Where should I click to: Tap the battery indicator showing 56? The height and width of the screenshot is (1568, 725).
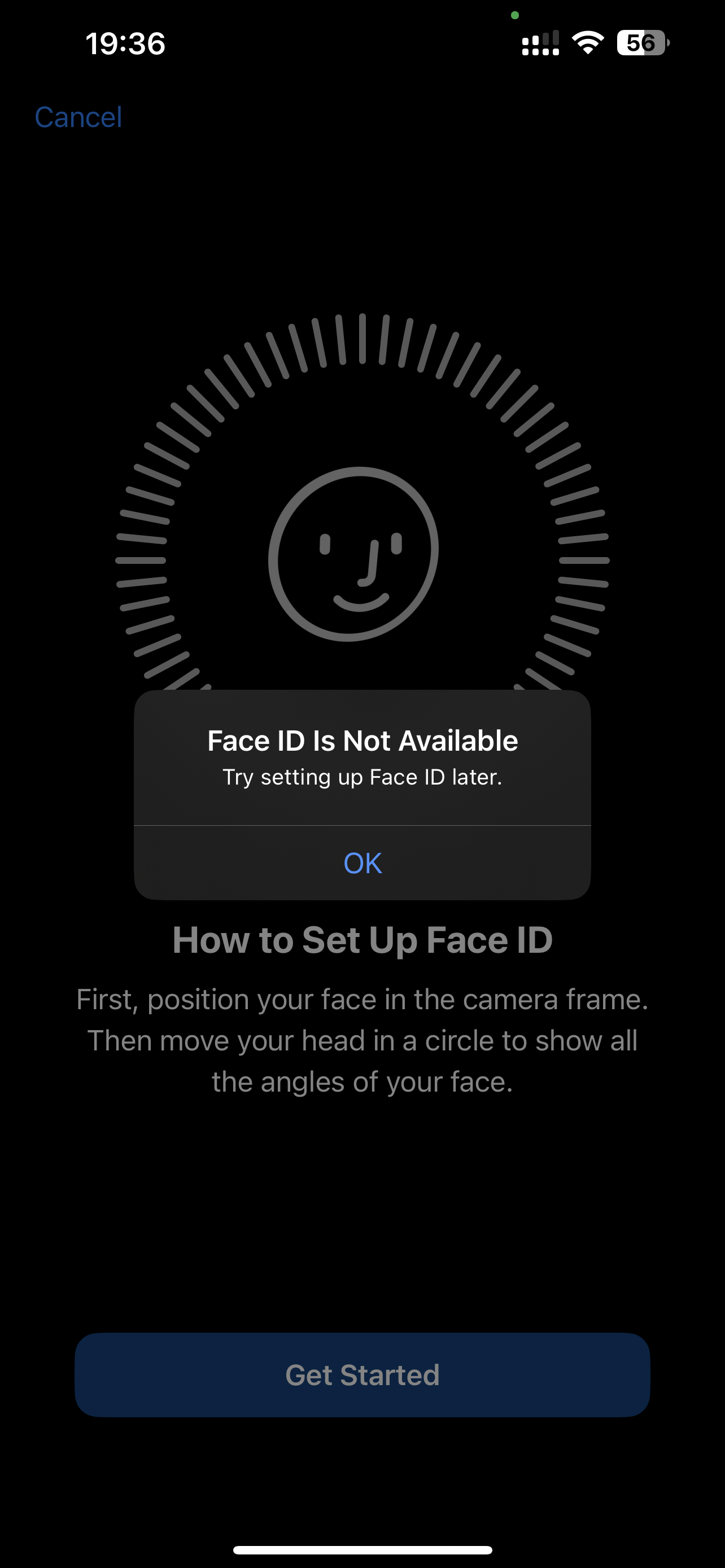(x=641, y=42)
